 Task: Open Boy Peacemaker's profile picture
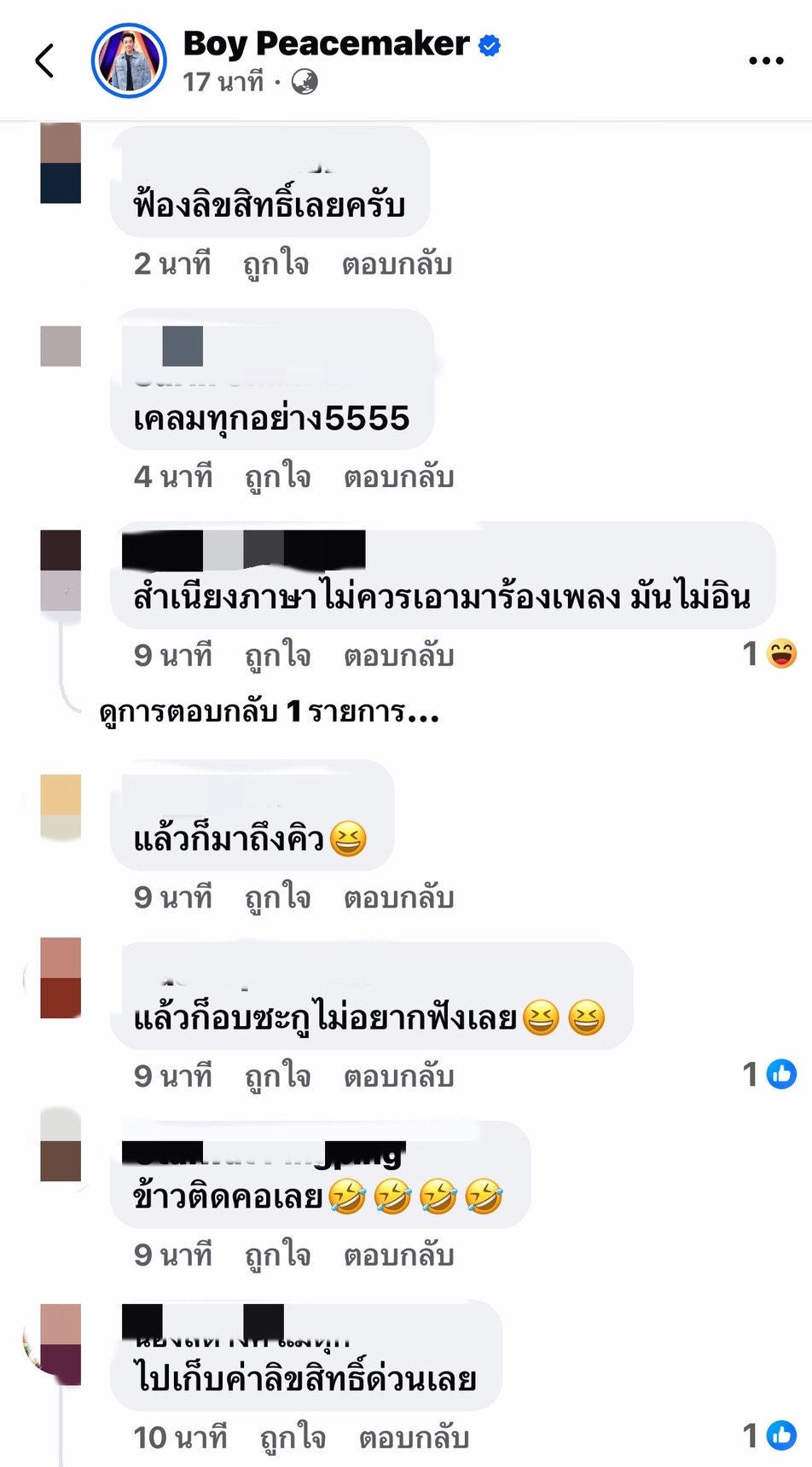coord(129,61)
